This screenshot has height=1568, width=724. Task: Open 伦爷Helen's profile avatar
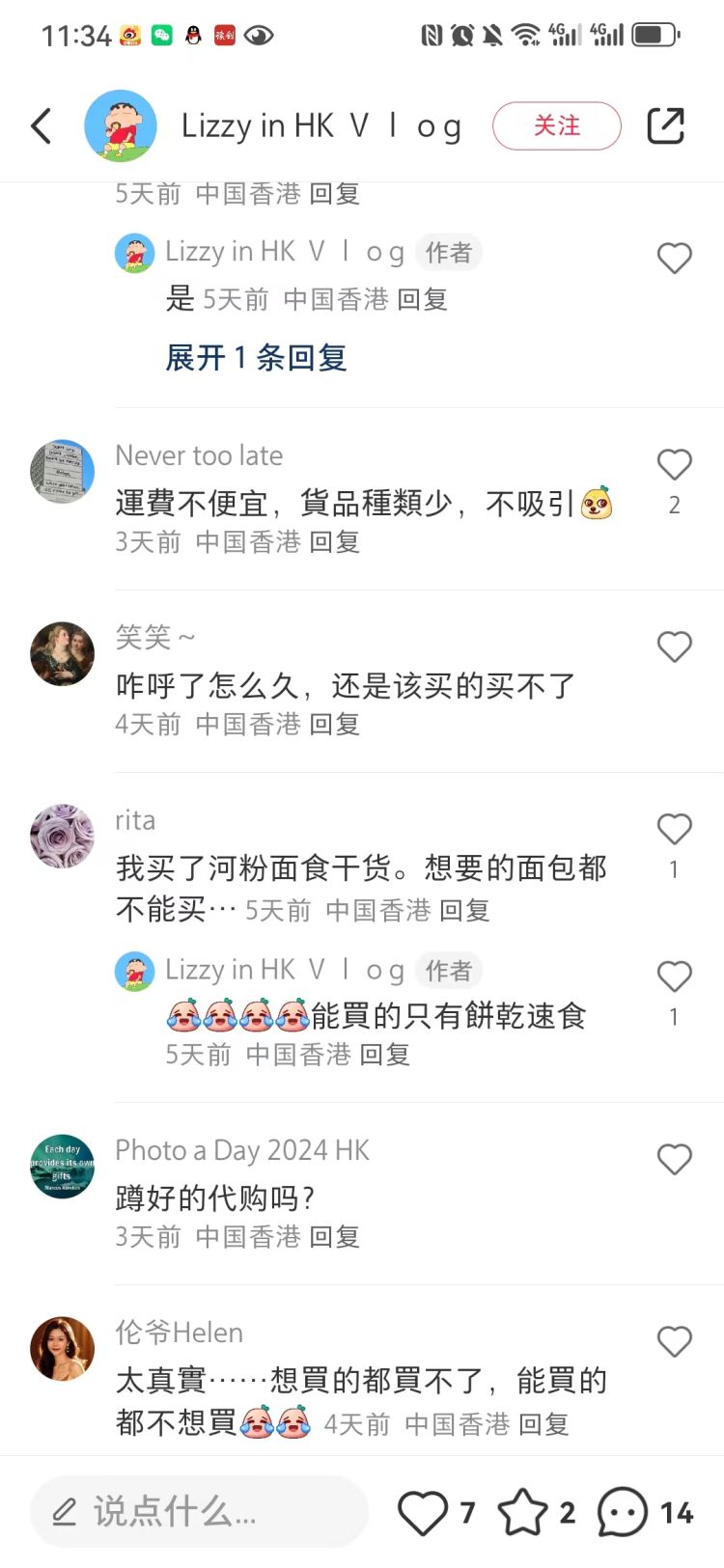click(x=63, y=1349)
